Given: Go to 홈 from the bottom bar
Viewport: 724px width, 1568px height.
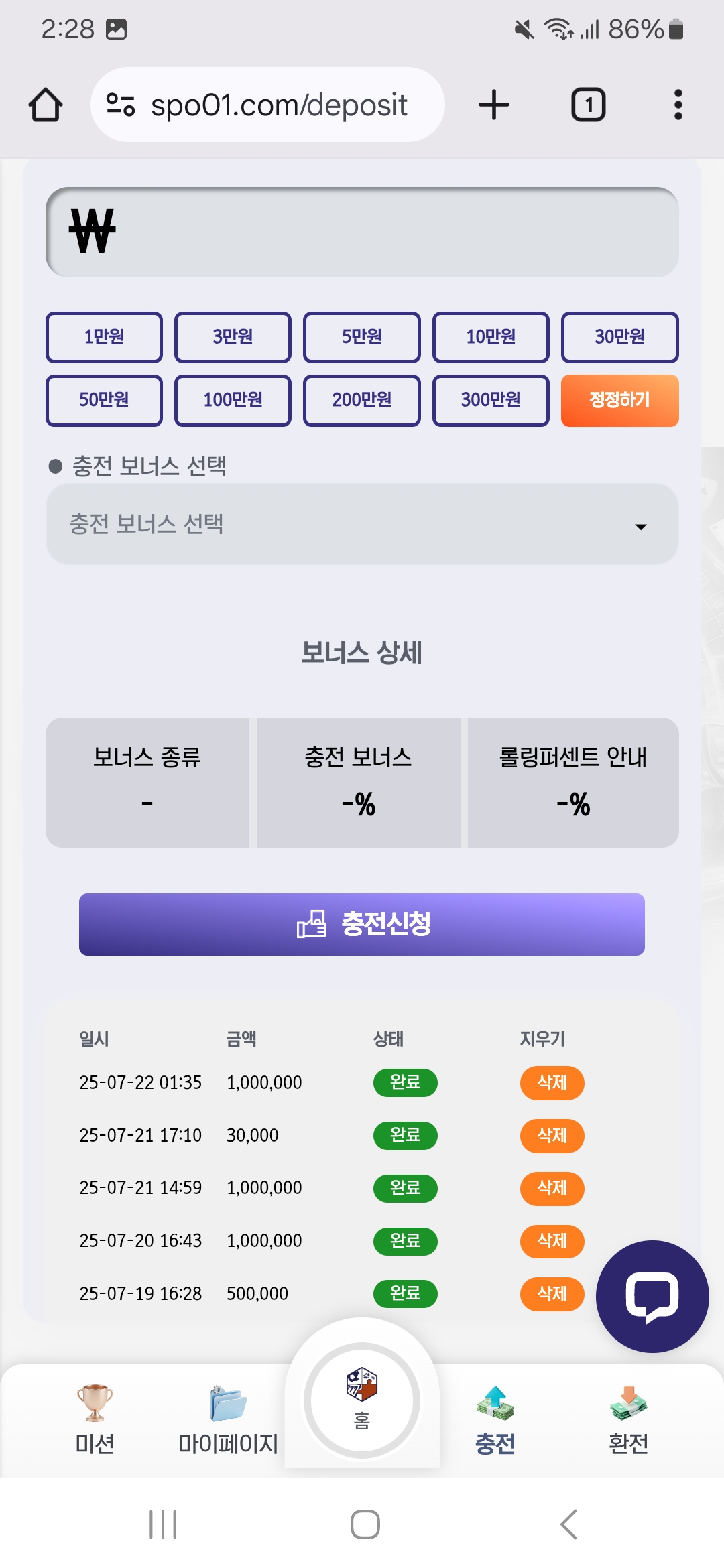Looking at the screenshot, I should point(362,1400).
